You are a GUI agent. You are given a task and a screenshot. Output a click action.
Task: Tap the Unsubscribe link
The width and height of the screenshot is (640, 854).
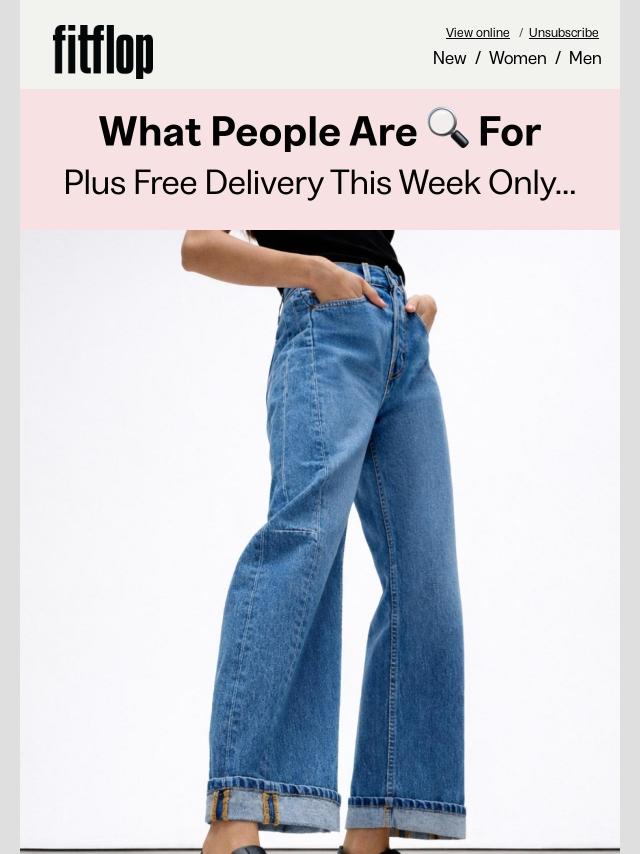(563, 33)
